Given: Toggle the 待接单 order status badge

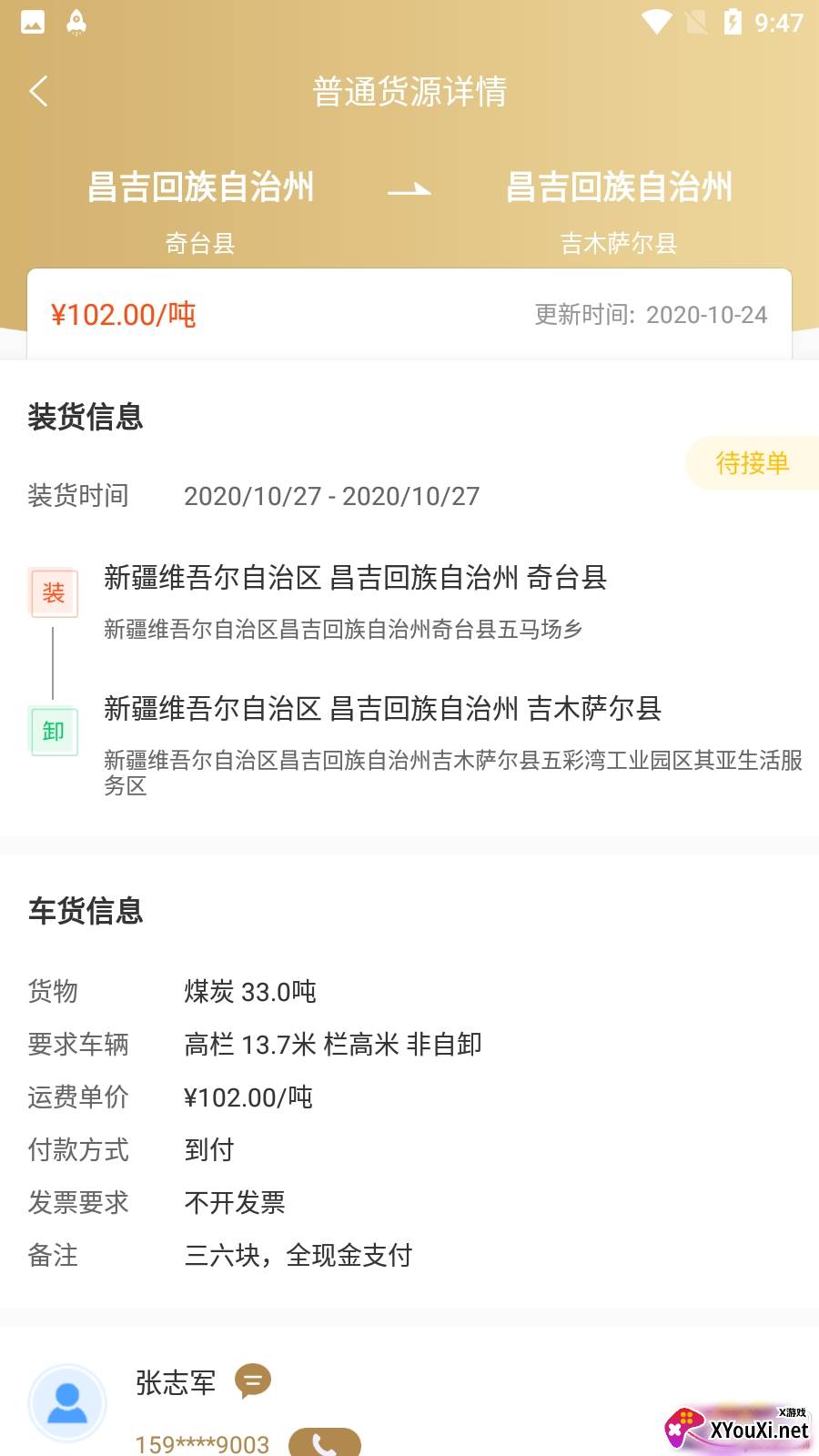Looking at the screenshot, I should point(755,463).
